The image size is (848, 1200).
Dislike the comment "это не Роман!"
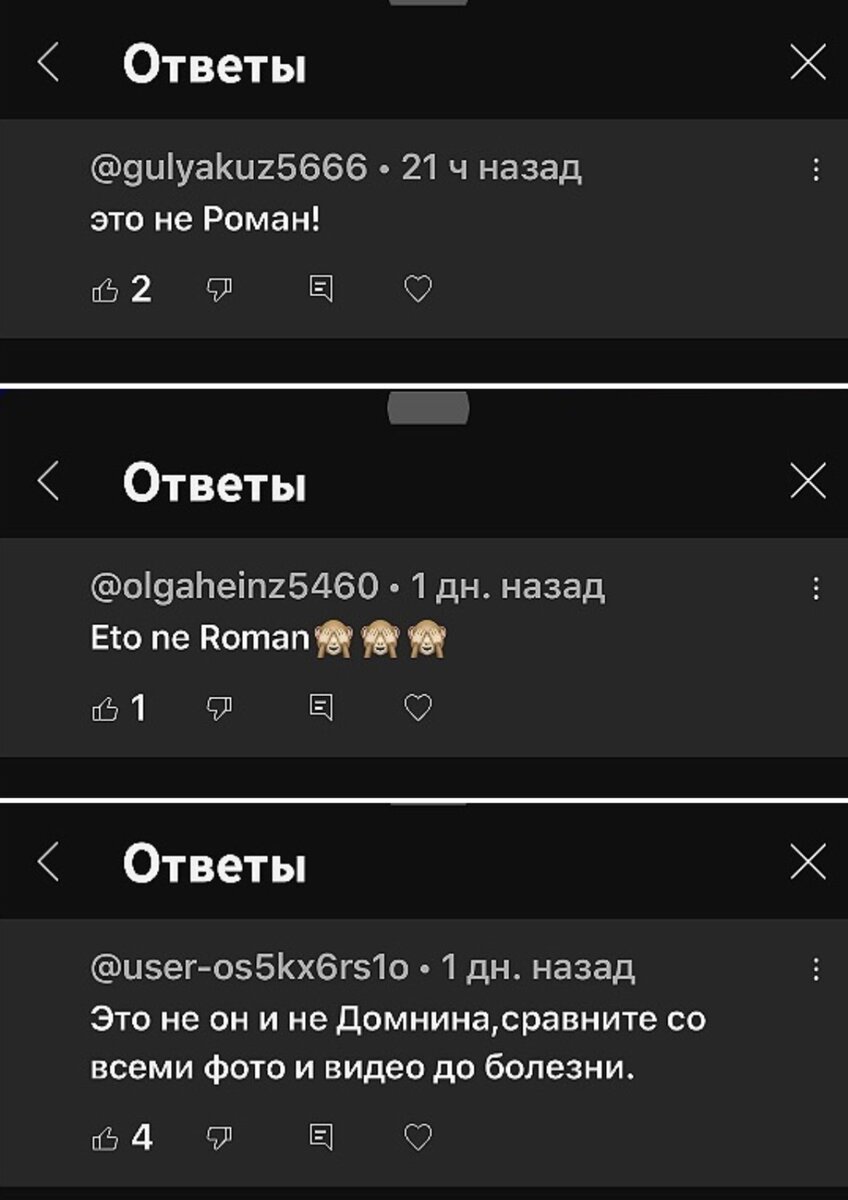(219, 288)
